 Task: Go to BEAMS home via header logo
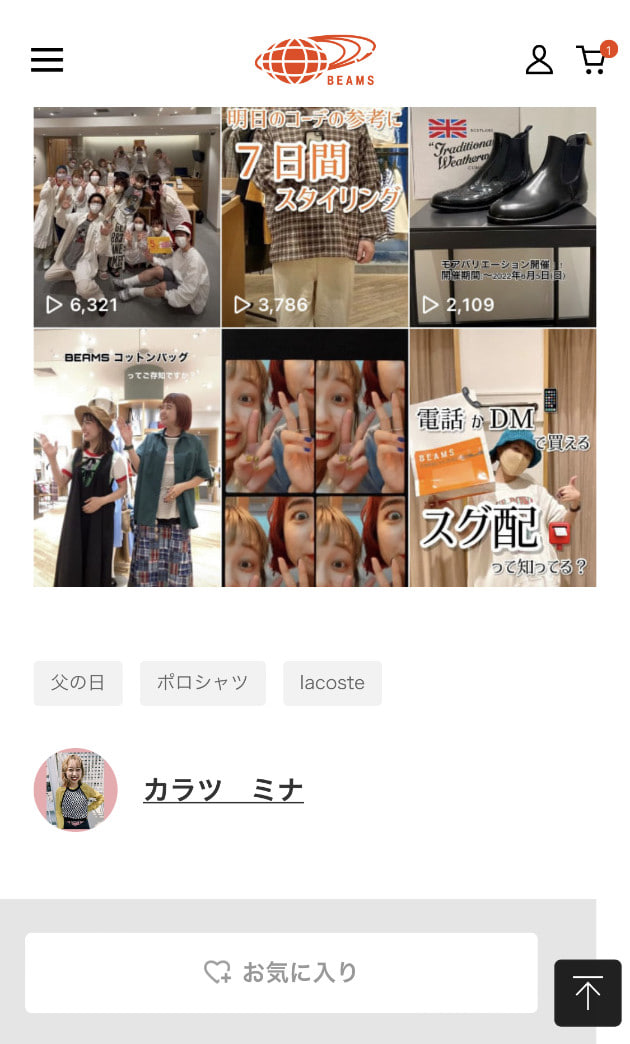pos(315,60)
